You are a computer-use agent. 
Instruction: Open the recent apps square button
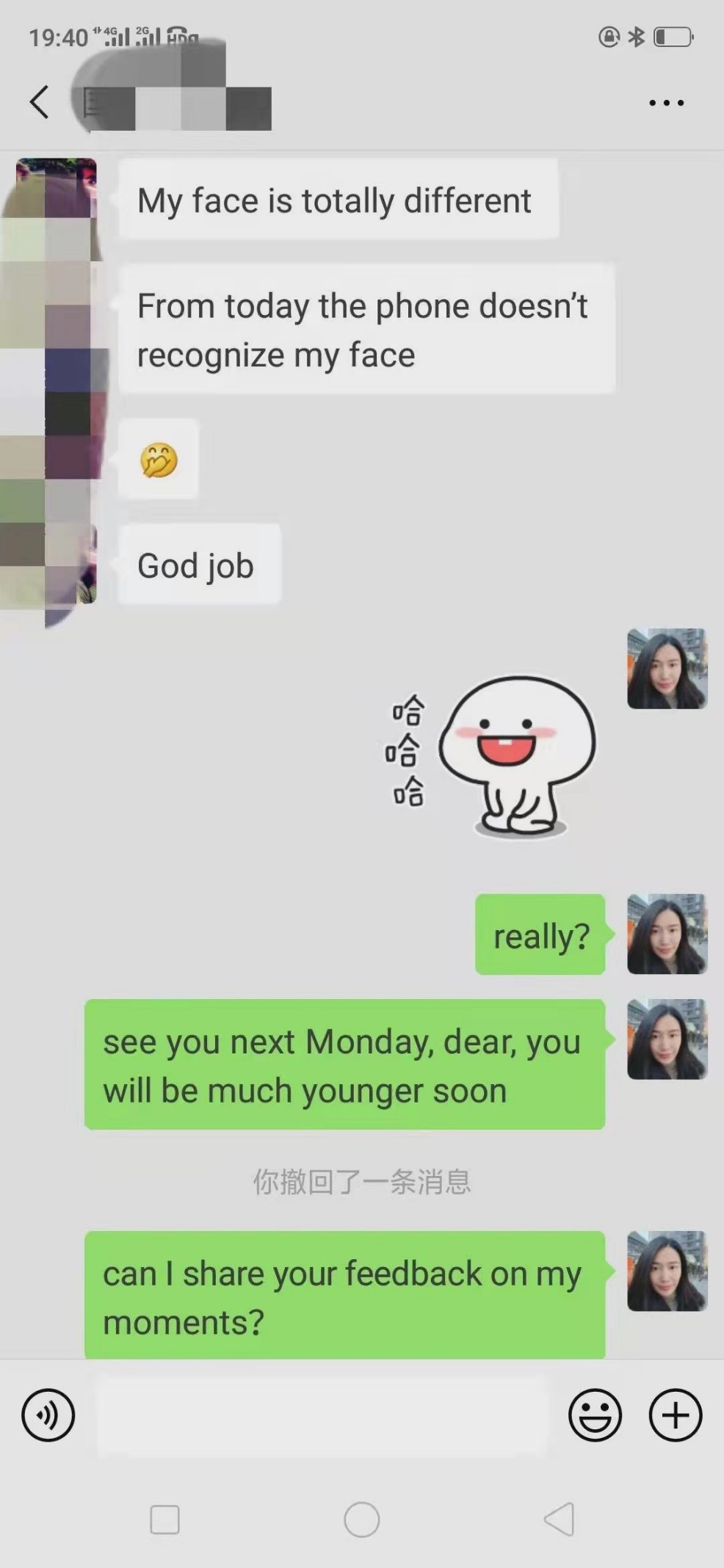[164, 1519]
